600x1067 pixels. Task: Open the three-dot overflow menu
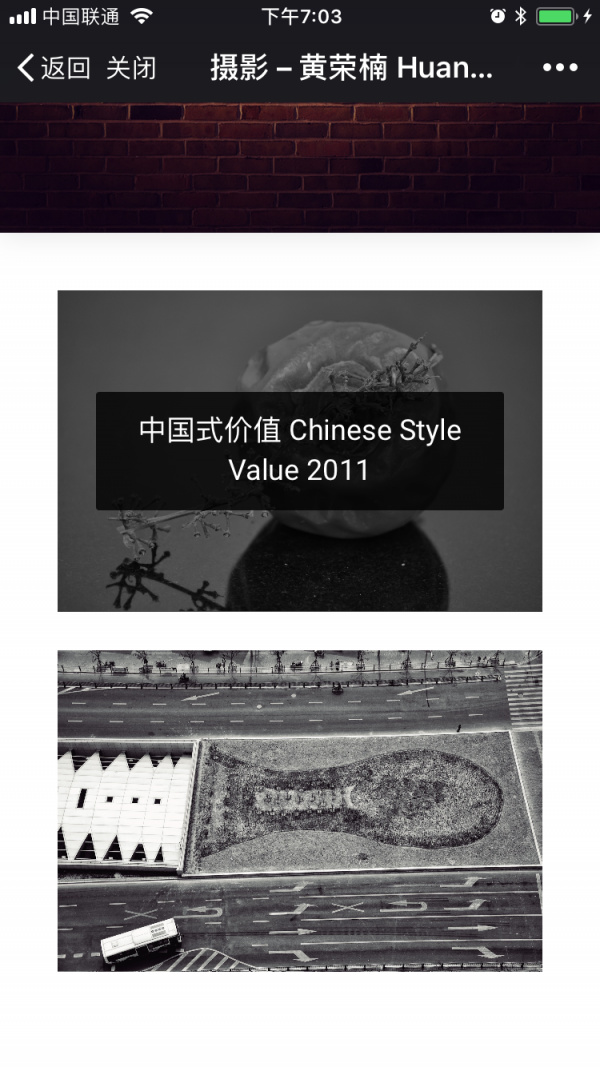pos(560,67)
